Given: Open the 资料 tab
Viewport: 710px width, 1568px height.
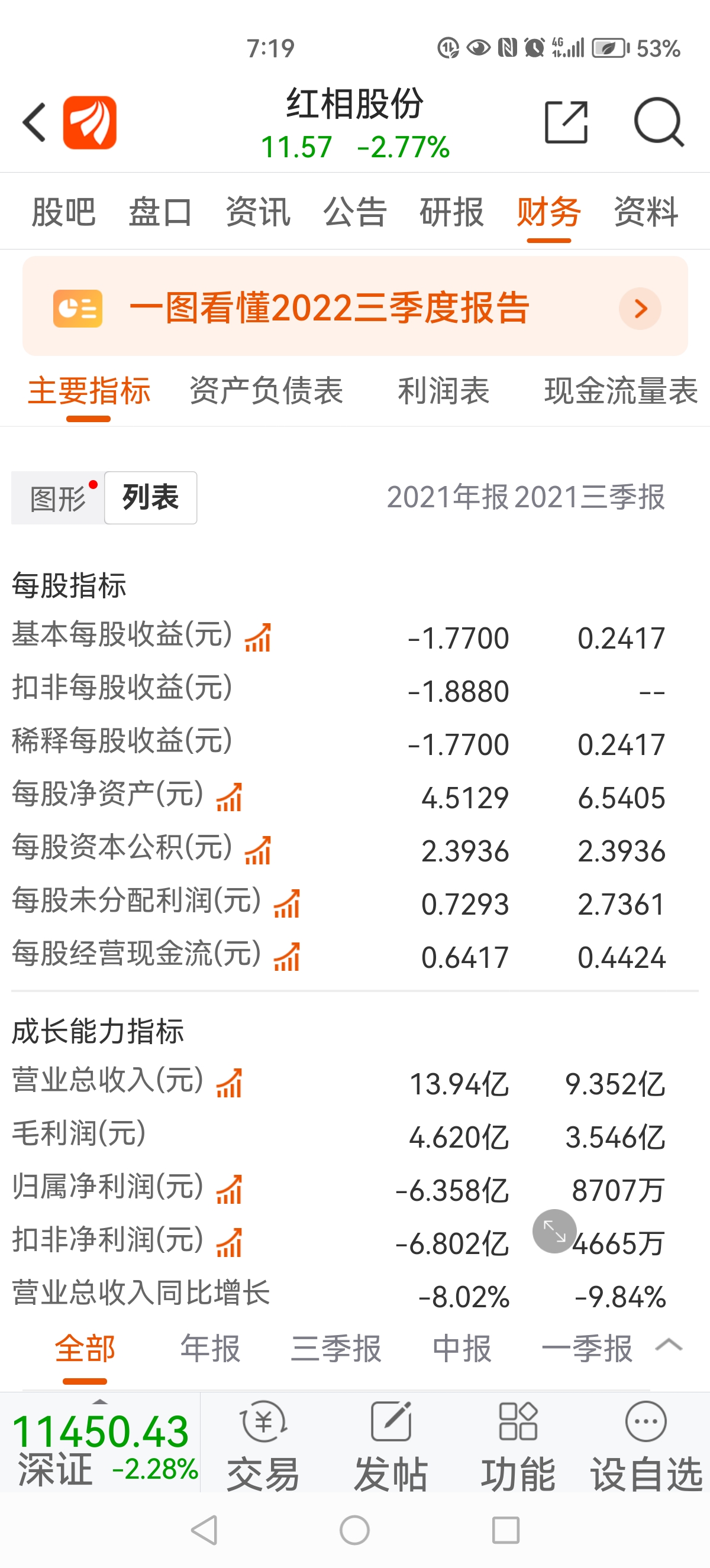Looking at the screenshot, I should [x=646, y=212].
